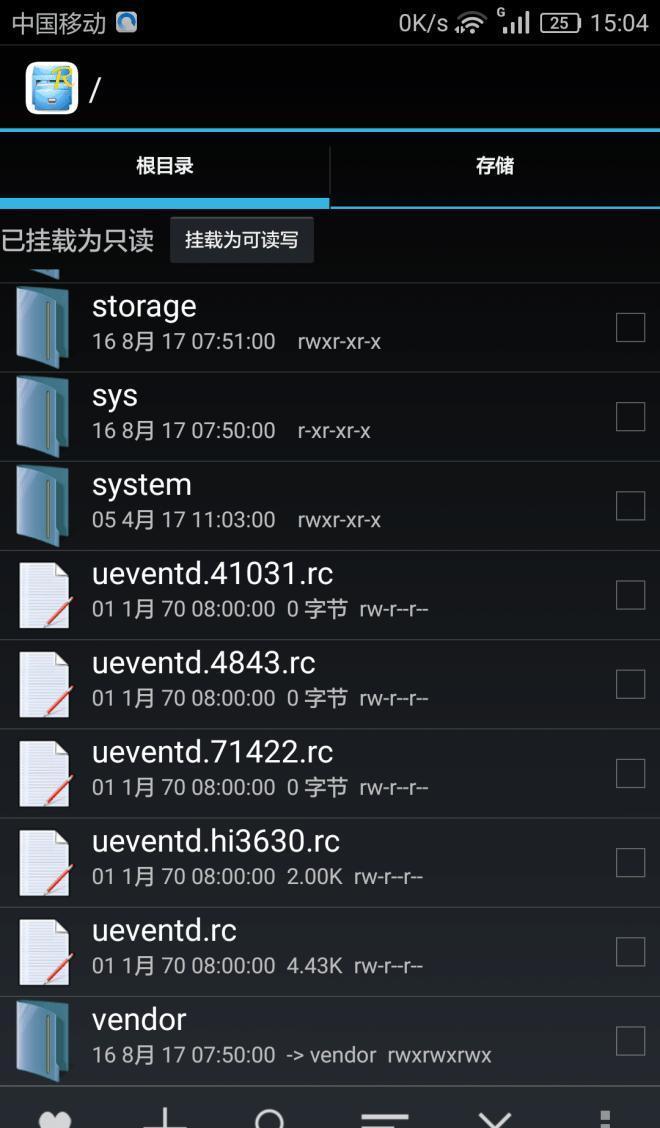Open the storage folder

click(330, 327)
